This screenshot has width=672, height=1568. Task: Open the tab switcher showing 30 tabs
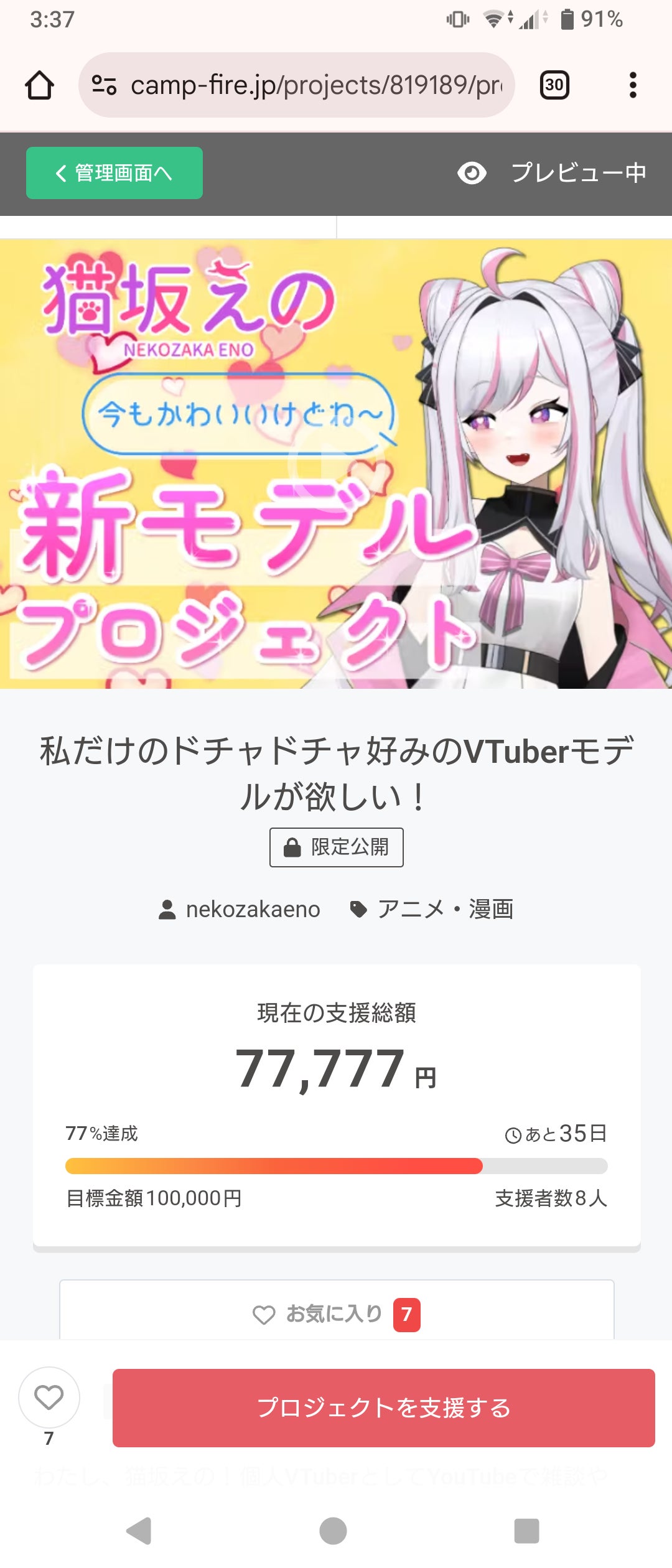pos(554,85)
